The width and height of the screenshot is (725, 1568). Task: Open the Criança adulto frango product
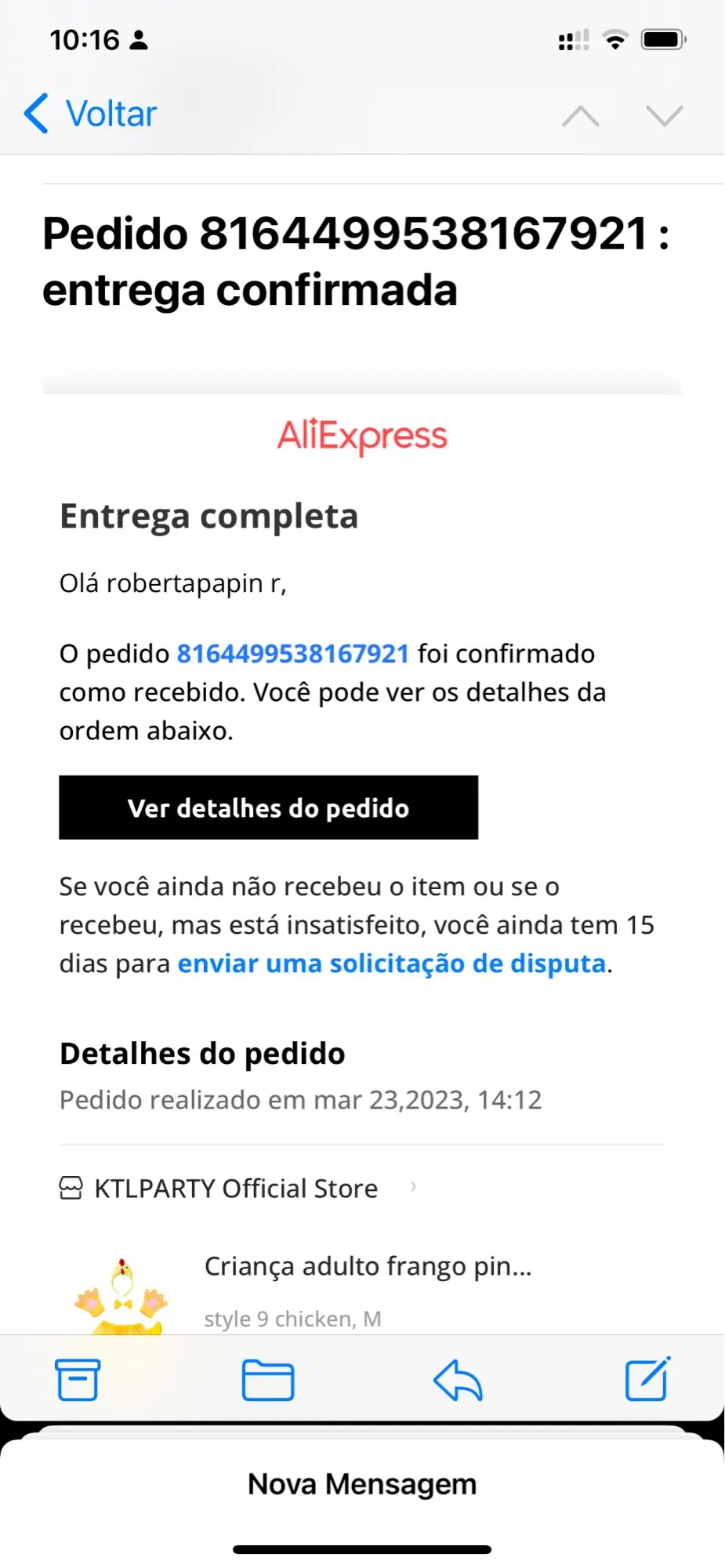[368, 1266]
